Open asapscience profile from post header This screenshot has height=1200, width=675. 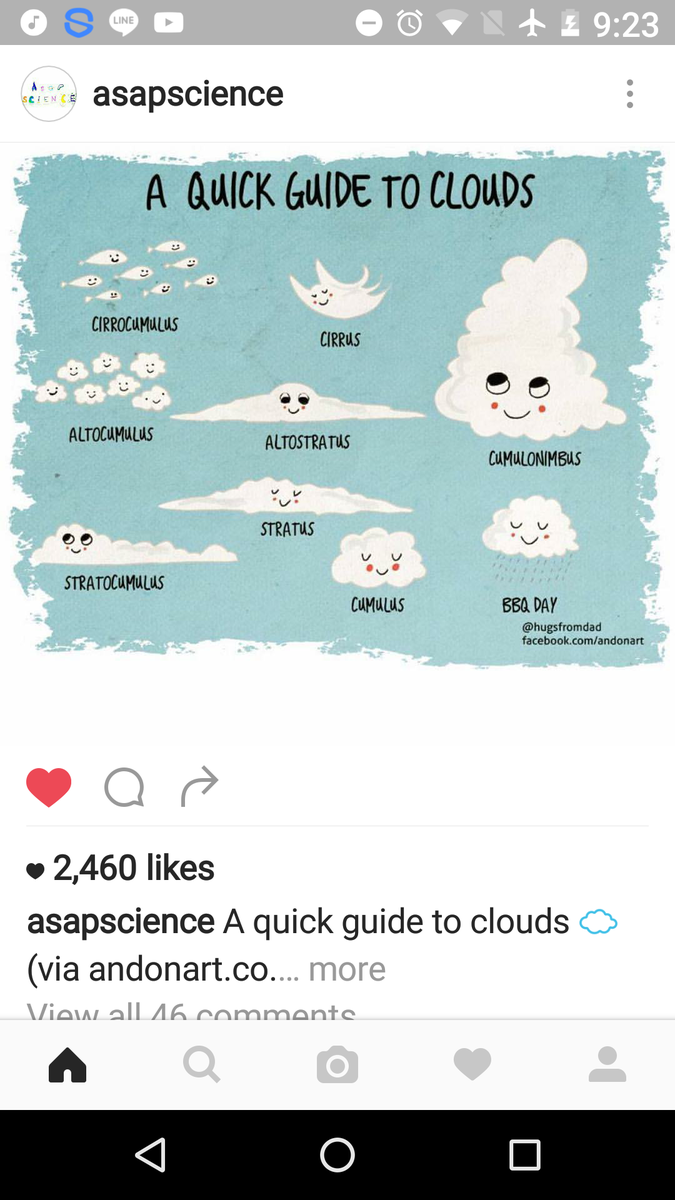[x=187, y=94]
